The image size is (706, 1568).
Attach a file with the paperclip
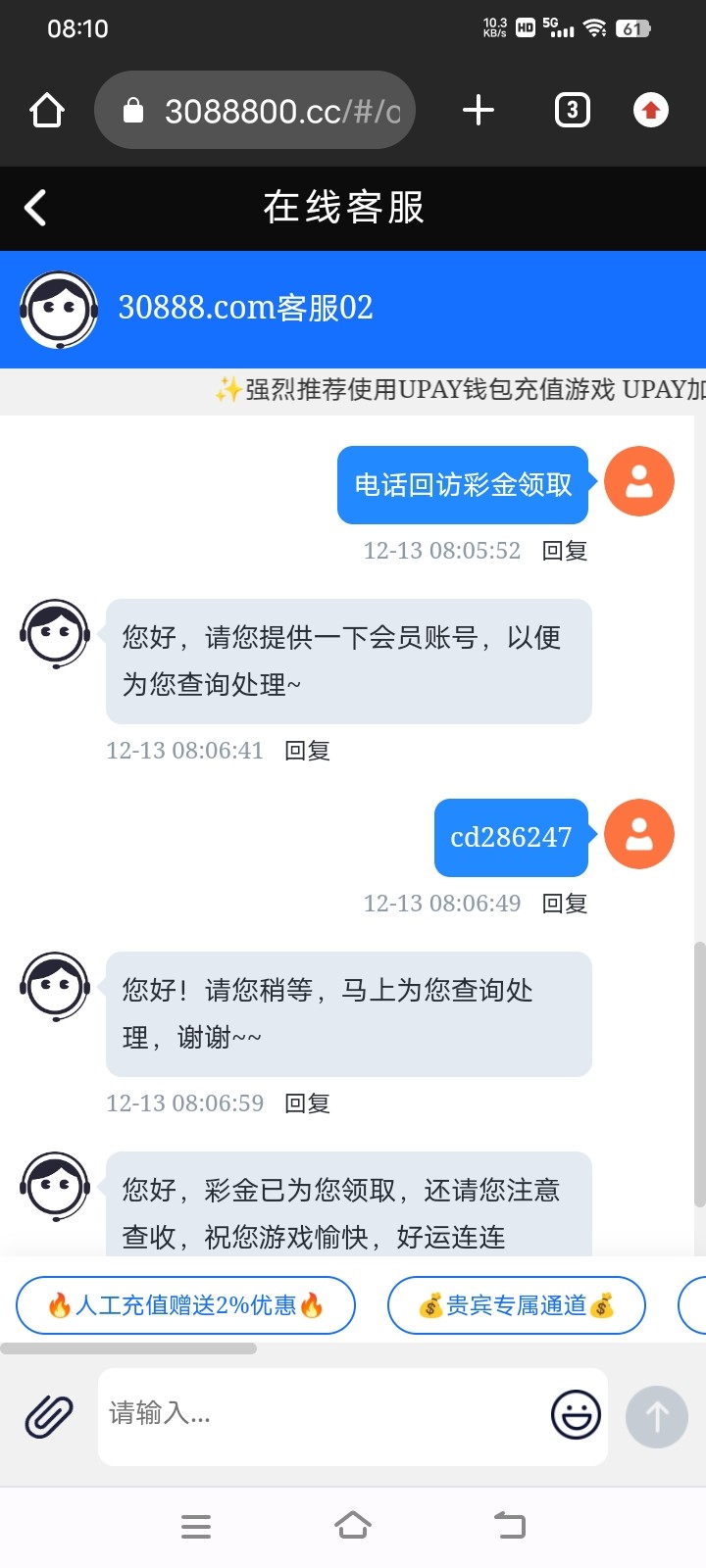49,1416
